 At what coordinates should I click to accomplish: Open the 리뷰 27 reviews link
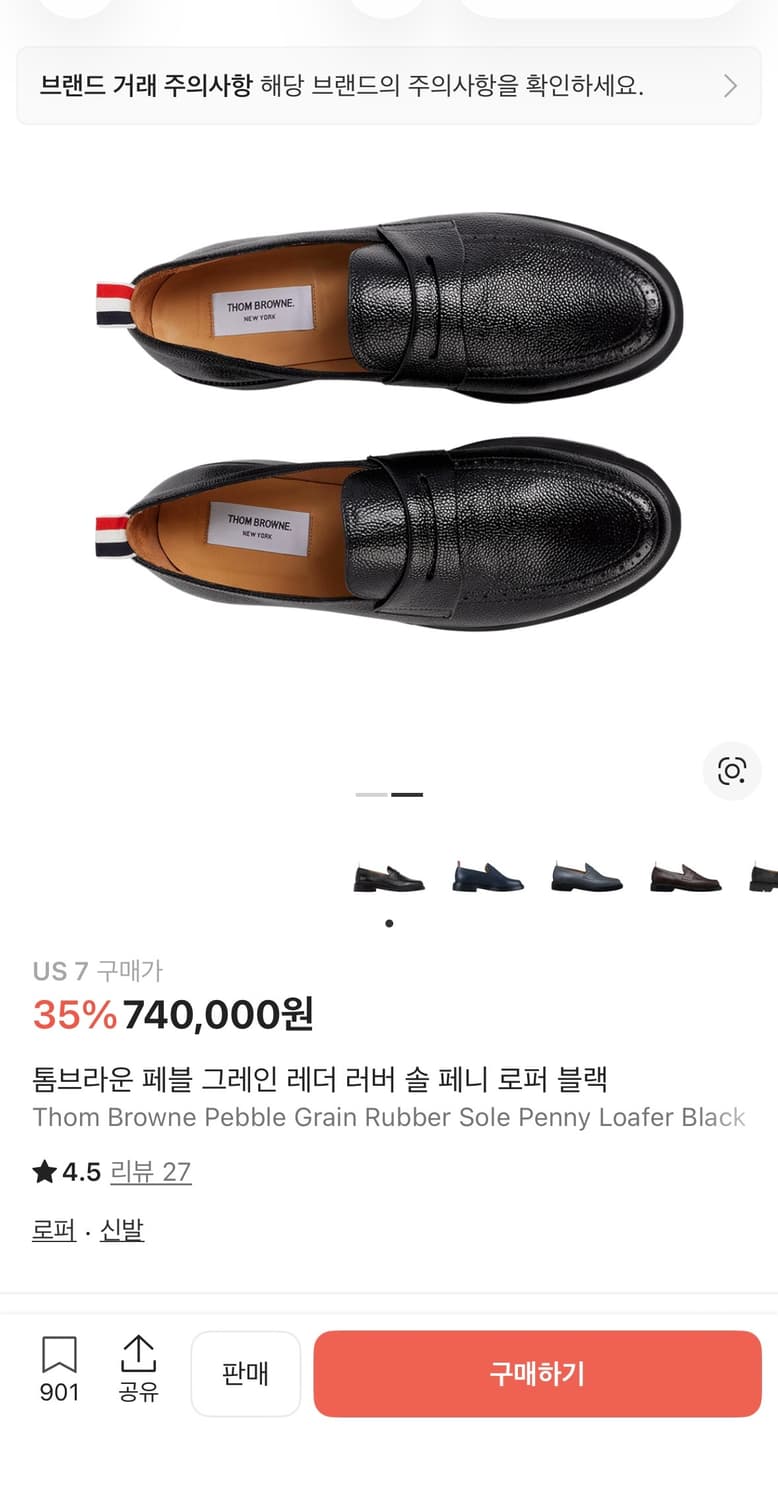pyautogui.click(x=150, y=1171)
